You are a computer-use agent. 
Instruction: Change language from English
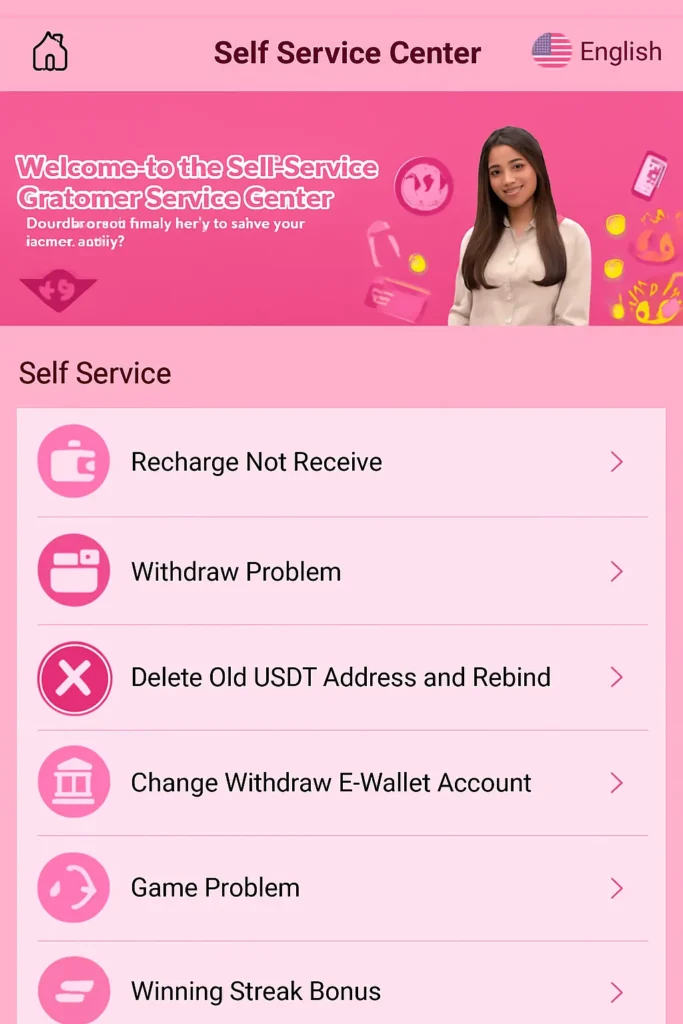[597, 51]
